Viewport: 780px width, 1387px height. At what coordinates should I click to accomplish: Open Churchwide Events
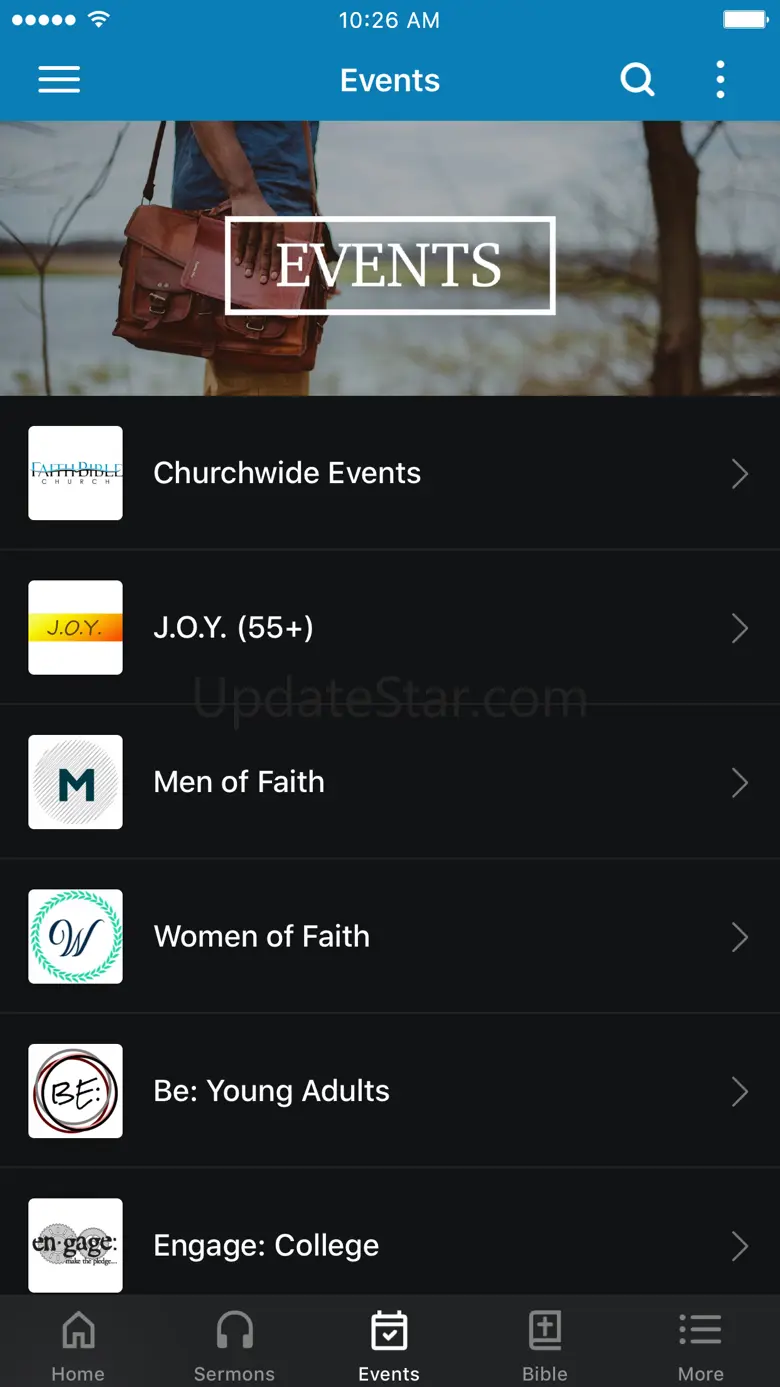pos(389,473)
